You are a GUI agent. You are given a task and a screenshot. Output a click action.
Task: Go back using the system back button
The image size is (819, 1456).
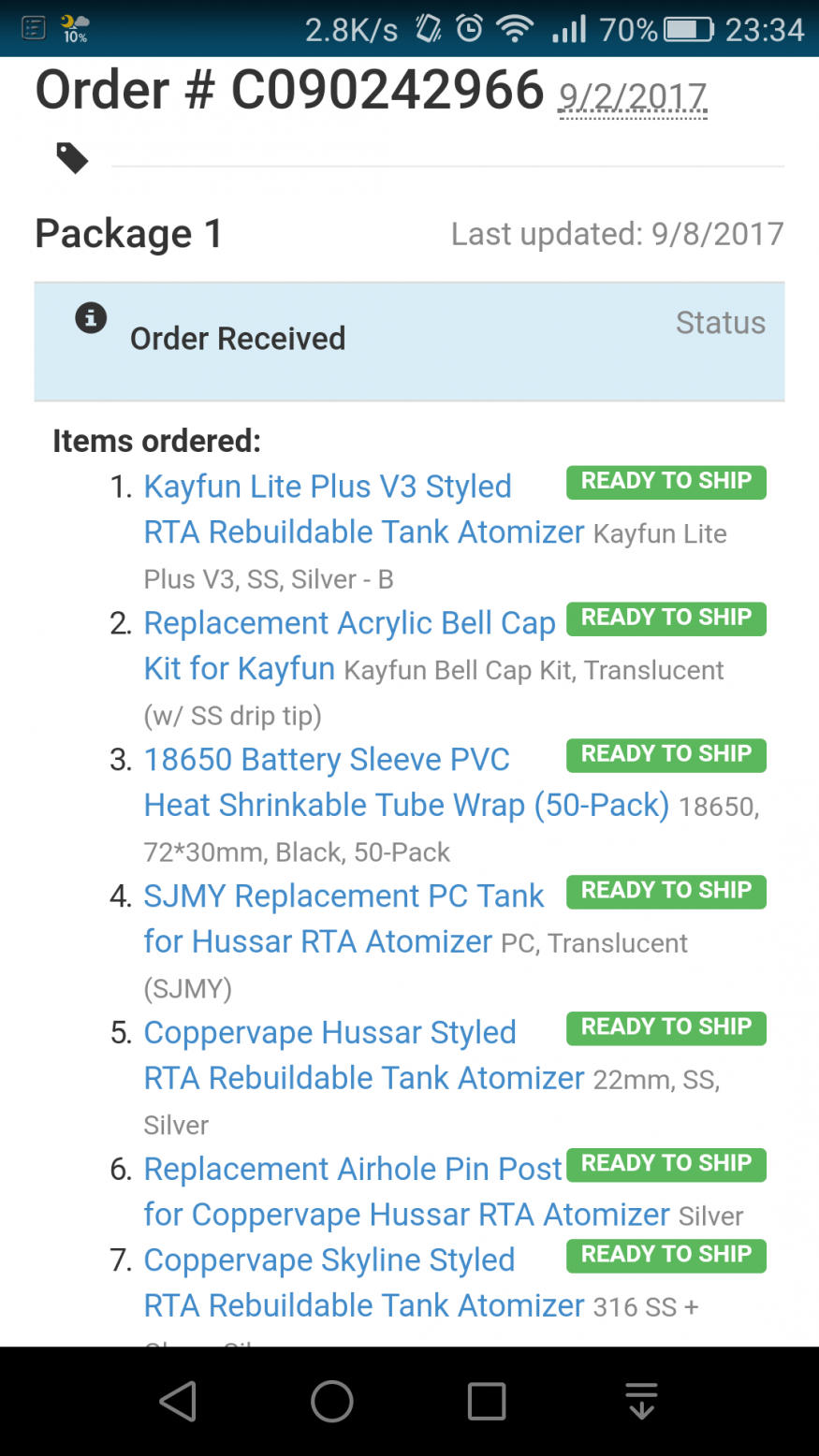(178, 1402)
